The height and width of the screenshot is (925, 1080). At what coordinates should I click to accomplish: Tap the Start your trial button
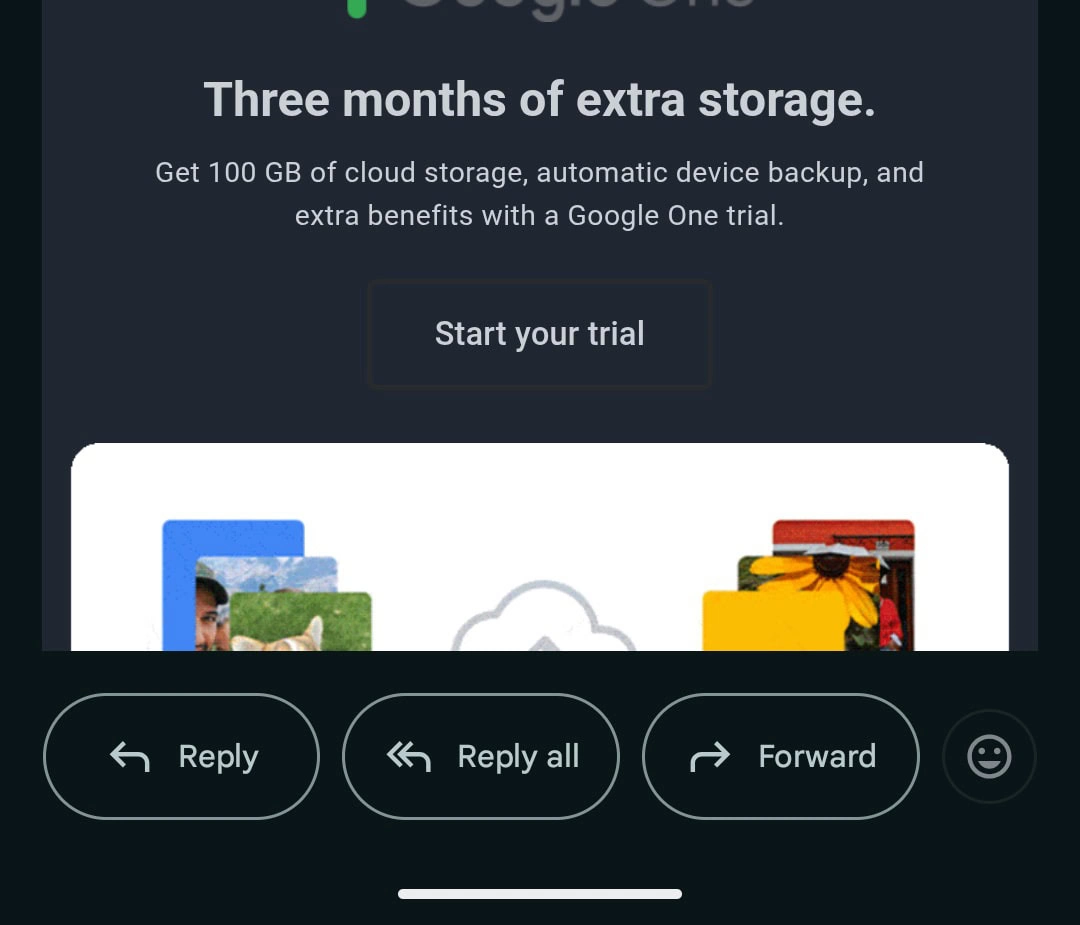point(539,334)
